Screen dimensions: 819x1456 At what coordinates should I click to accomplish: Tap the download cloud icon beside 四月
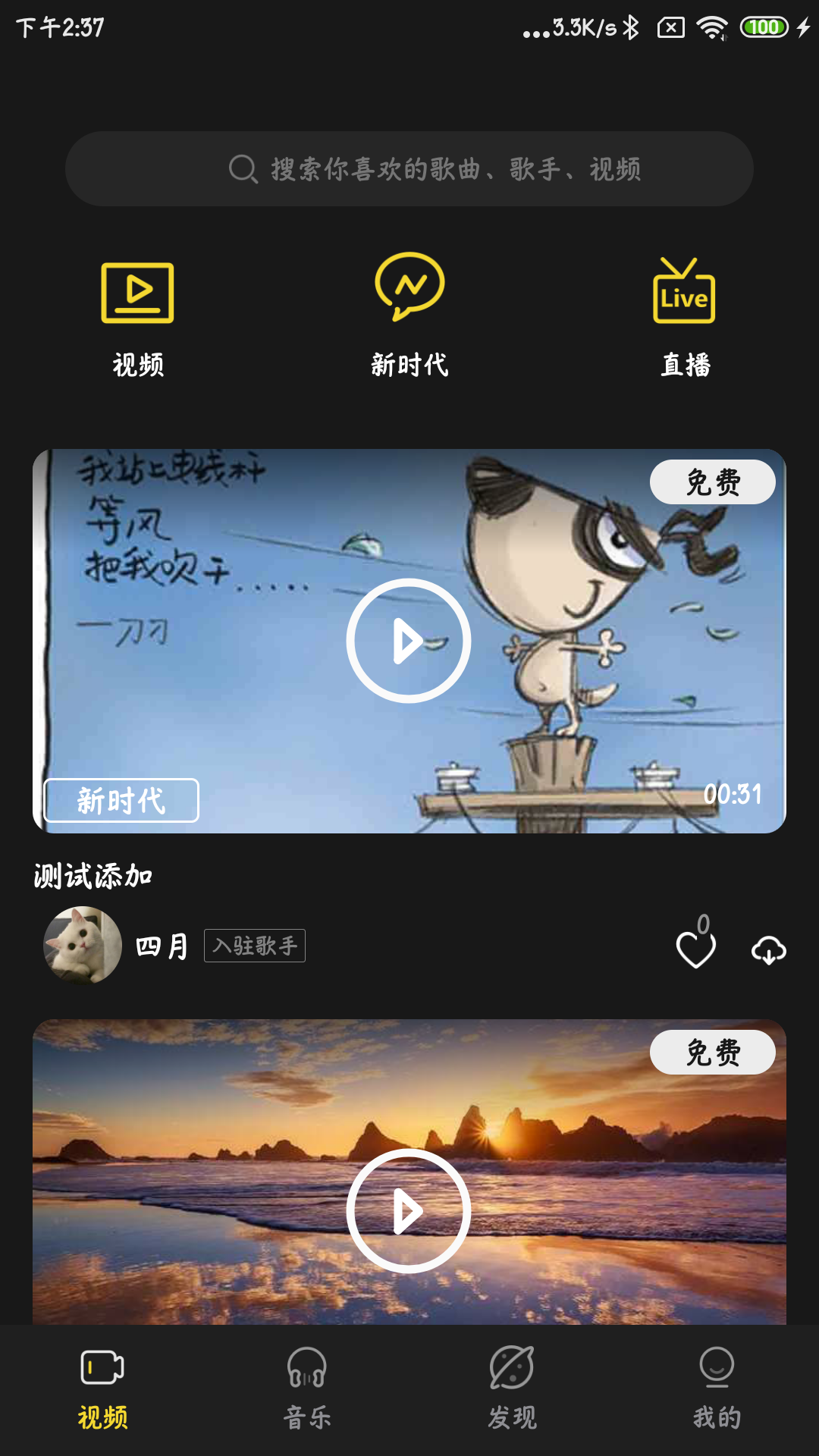point(768,949)
